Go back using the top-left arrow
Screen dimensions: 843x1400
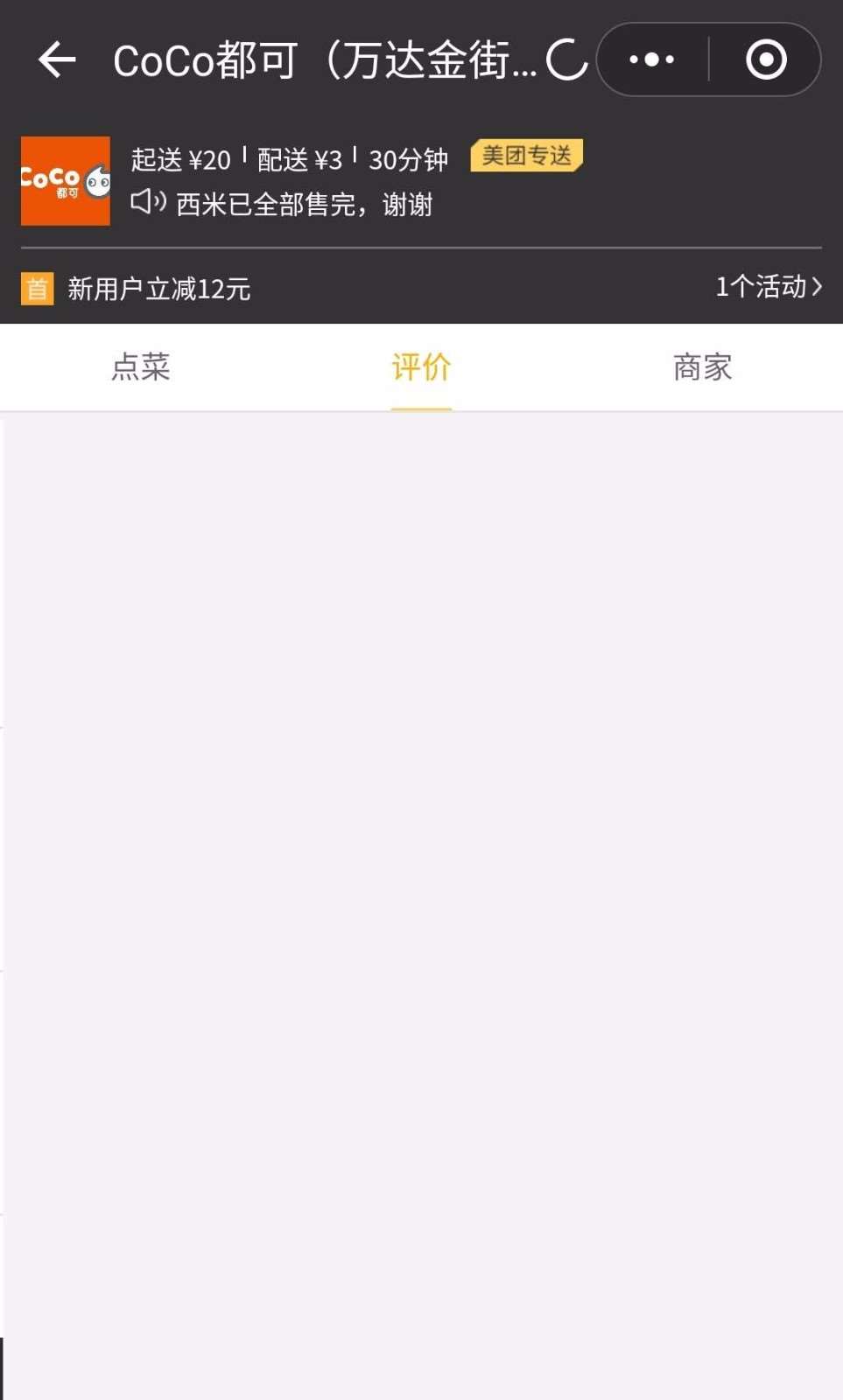pyautogui.click(x=58, y=59)
